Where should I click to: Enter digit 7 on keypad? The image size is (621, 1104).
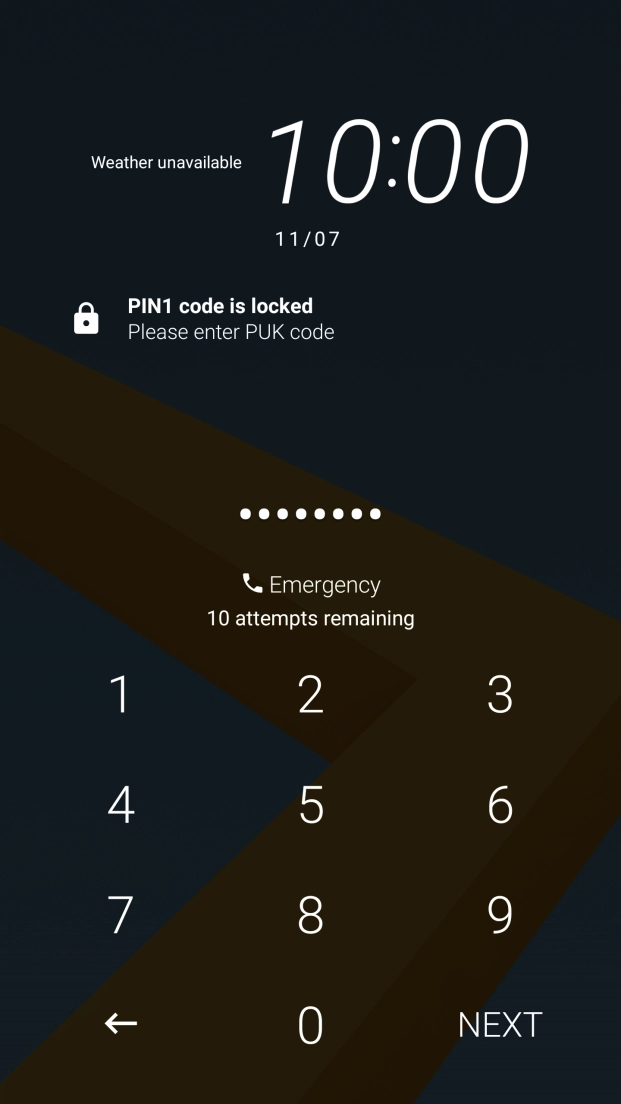coord(120,914)
